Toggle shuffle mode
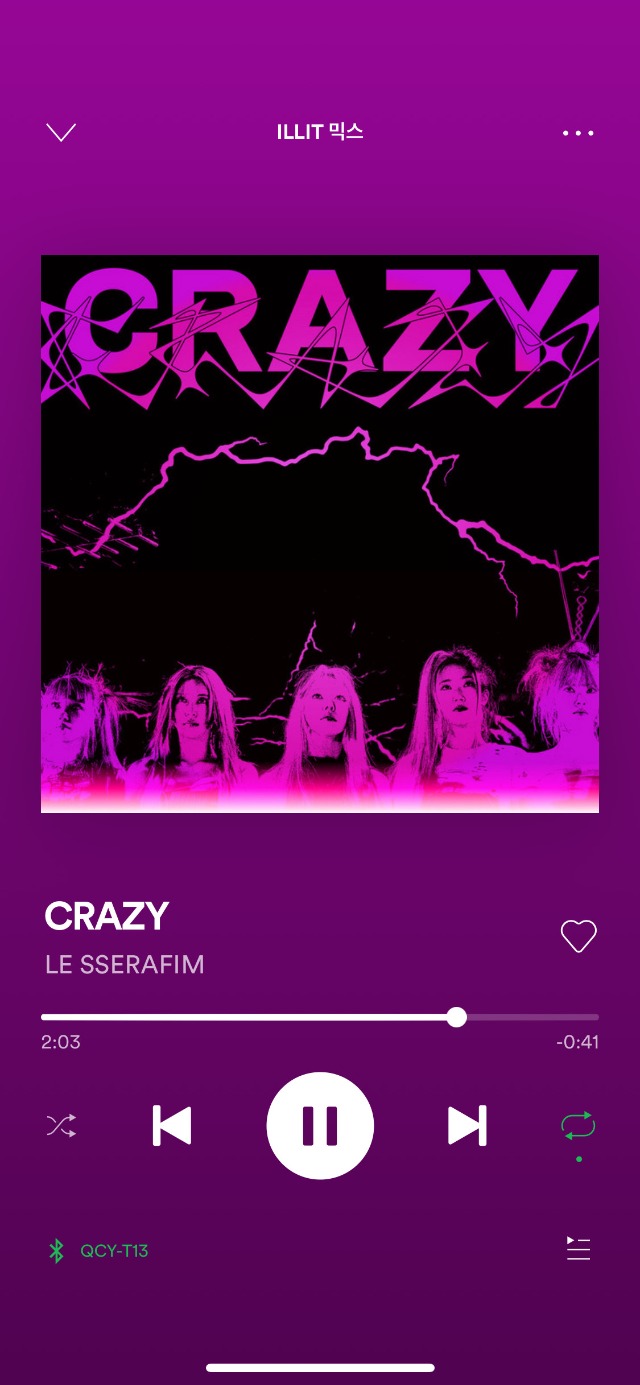The image size is (640, 1385). (x=60, y=1126)
